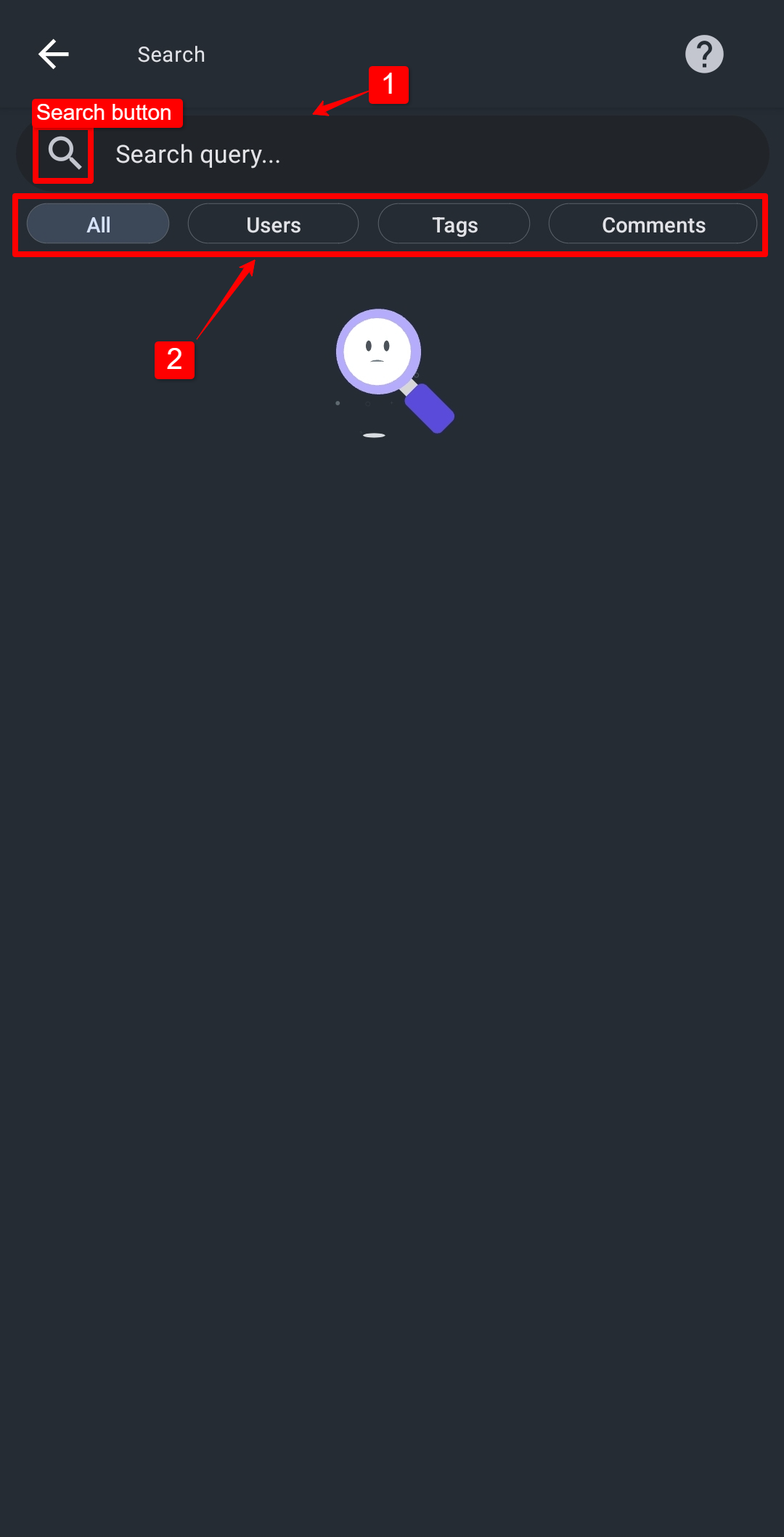Switch to the Users filter
Viewport: 784px width, 1537px height.
[x=273, y=224]
